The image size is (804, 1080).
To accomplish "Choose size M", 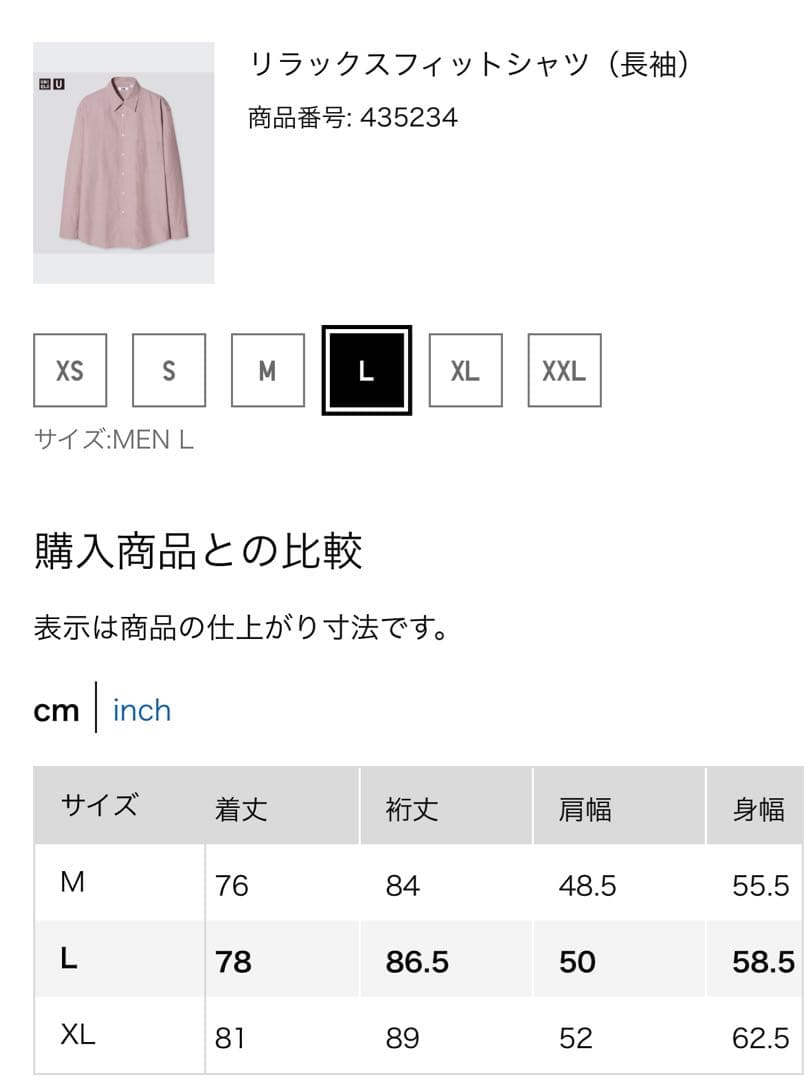I will [267, 371].
